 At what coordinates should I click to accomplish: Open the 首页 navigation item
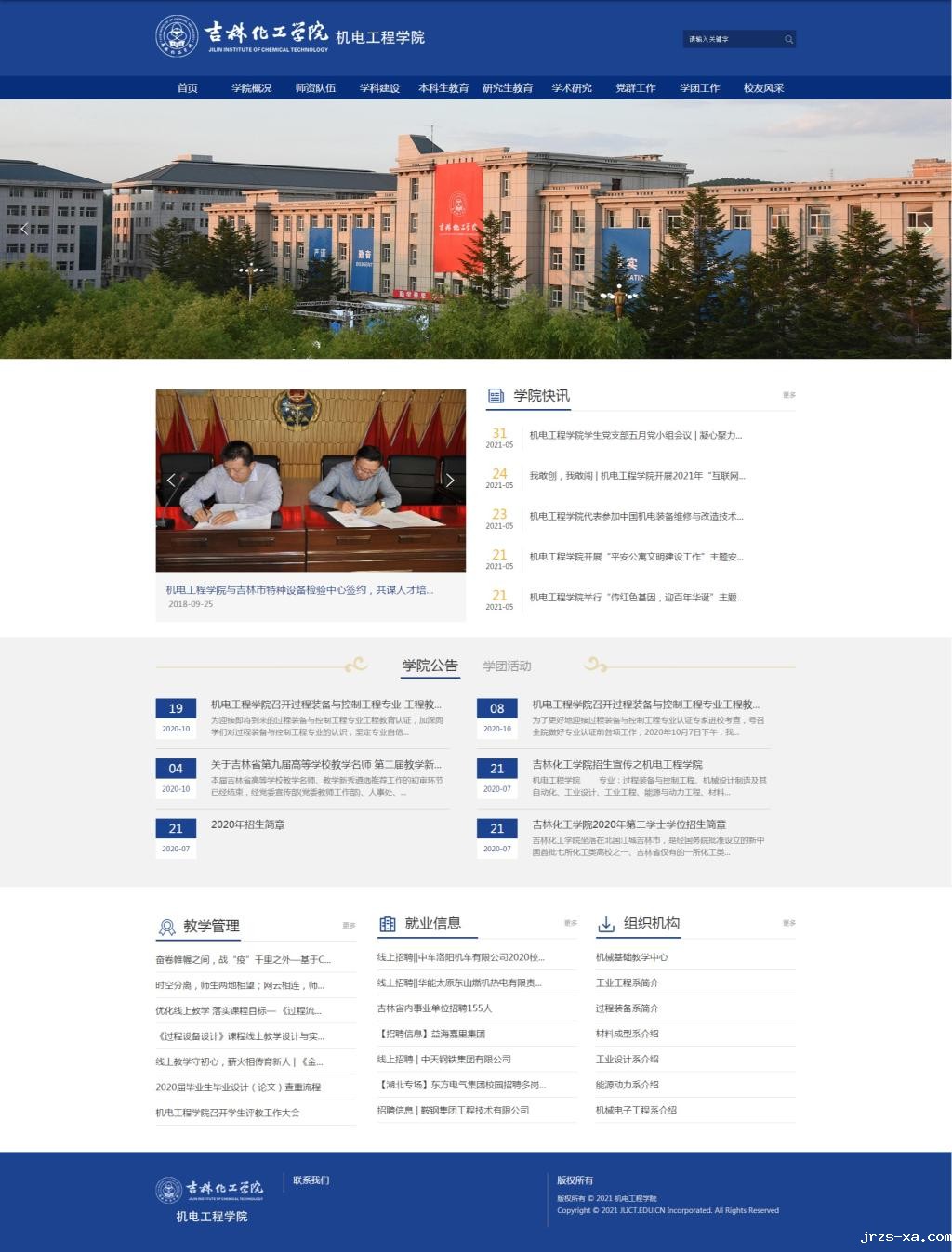click(x=188, y=88)
